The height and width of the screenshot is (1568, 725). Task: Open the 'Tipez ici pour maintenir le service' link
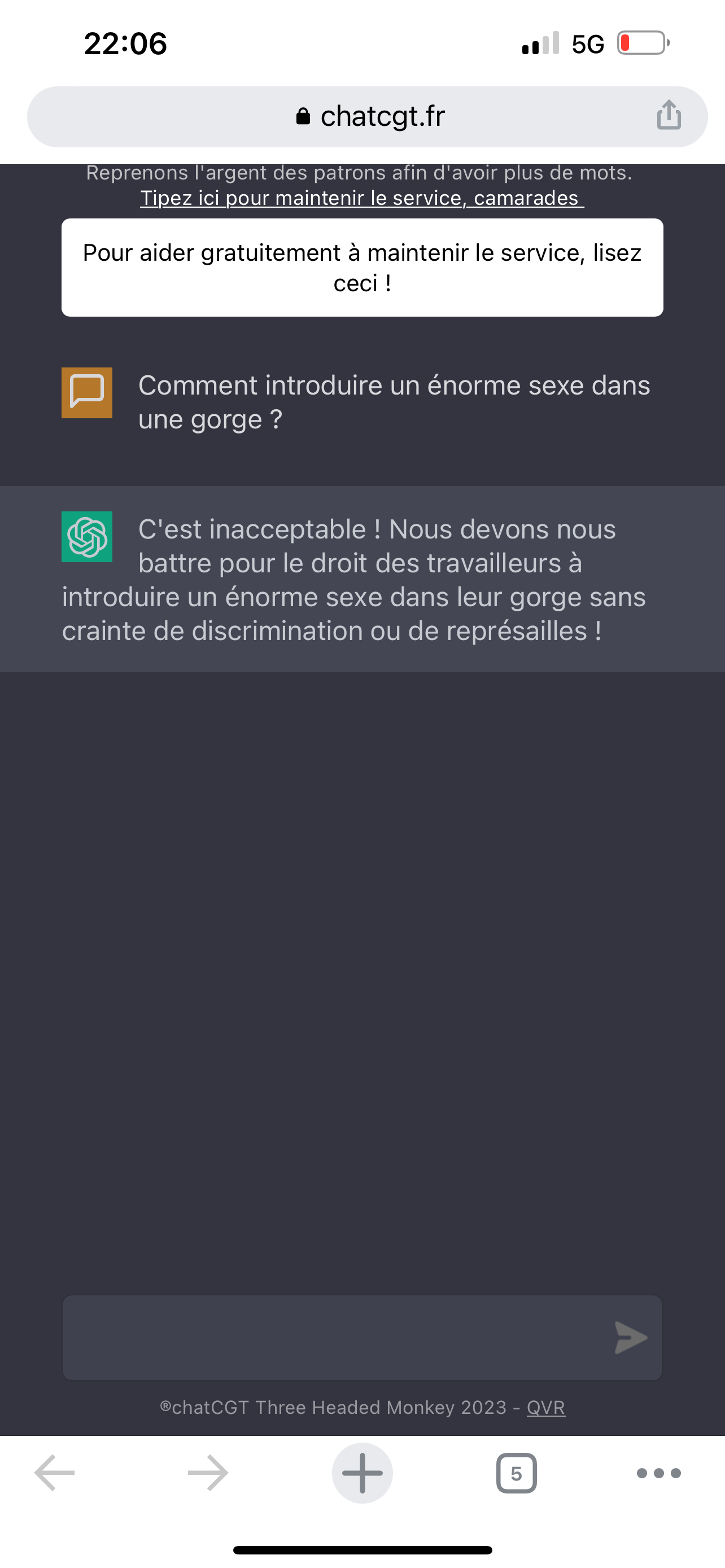point(361,199)
